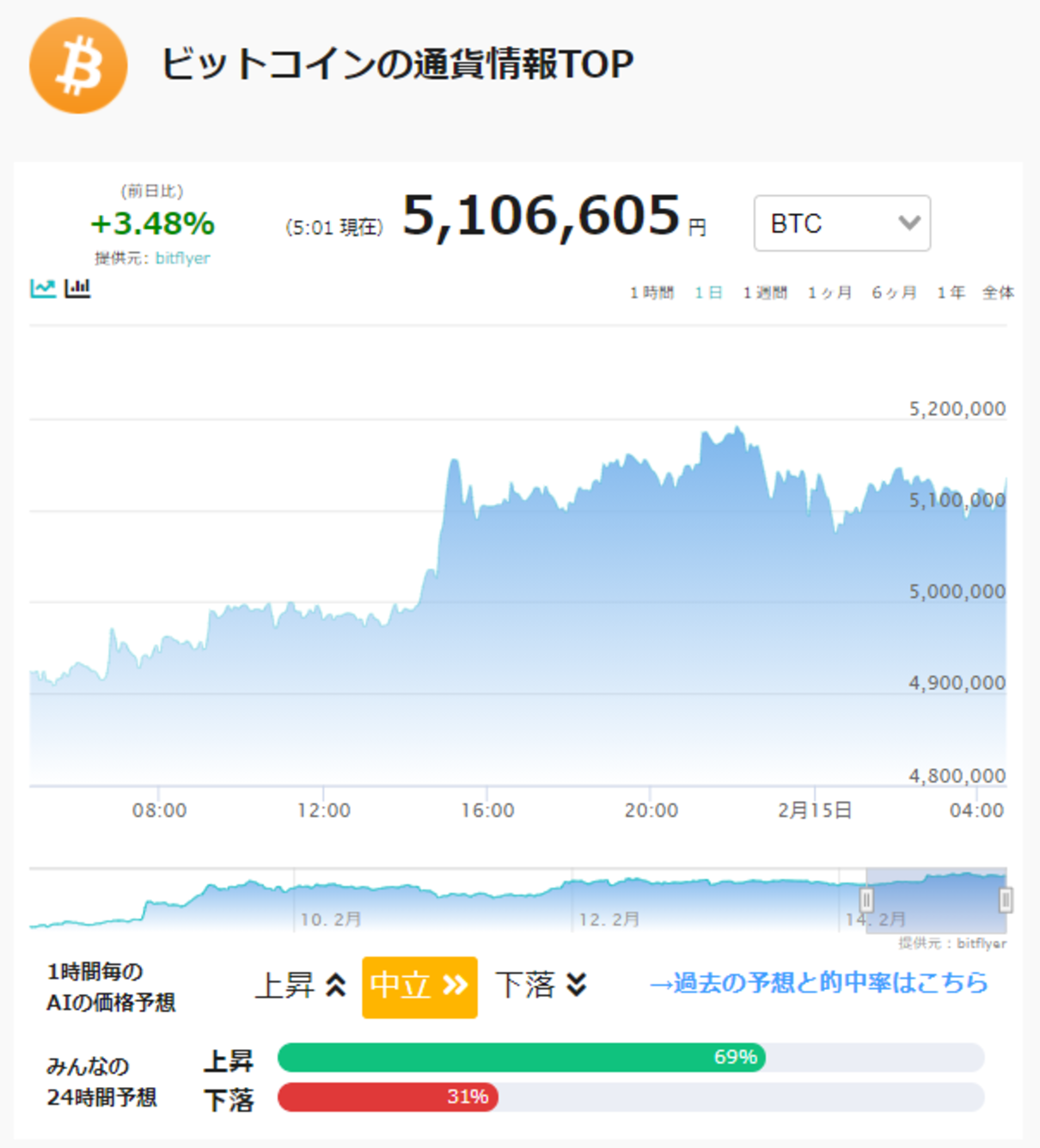Select the 1年 time range
Image resolution: width=1040 pixels, height=1148 pixels.
point(951,293)
